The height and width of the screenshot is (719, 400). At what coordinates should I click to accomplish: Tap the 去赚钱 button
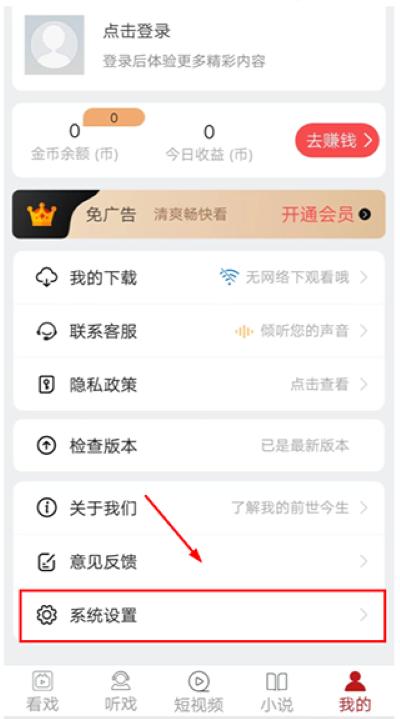337,140
